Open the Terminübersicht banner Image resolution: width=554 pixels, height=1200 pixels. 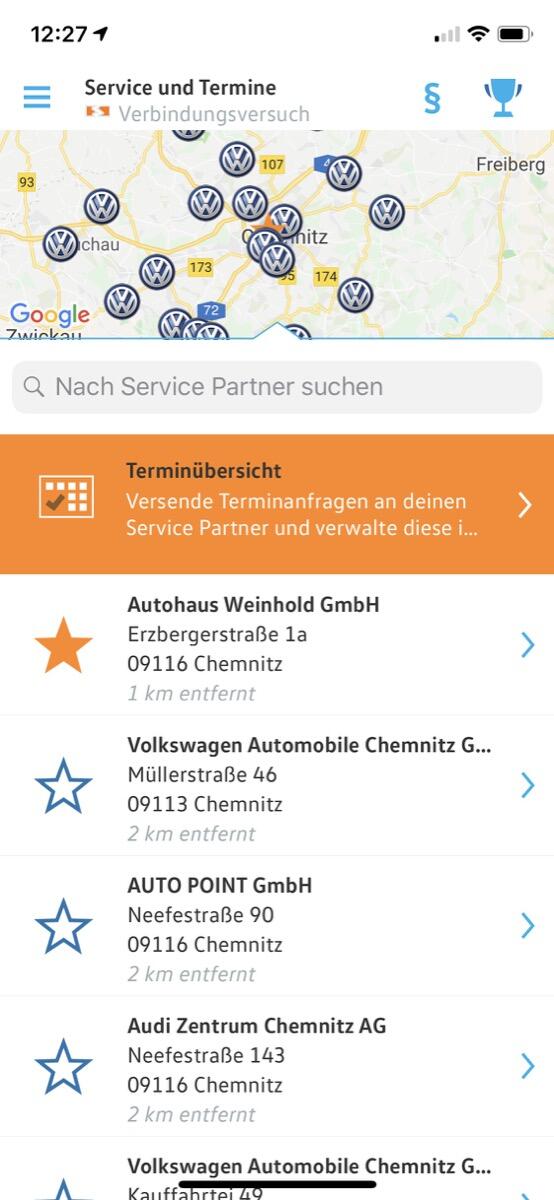[x=277, y=504]
